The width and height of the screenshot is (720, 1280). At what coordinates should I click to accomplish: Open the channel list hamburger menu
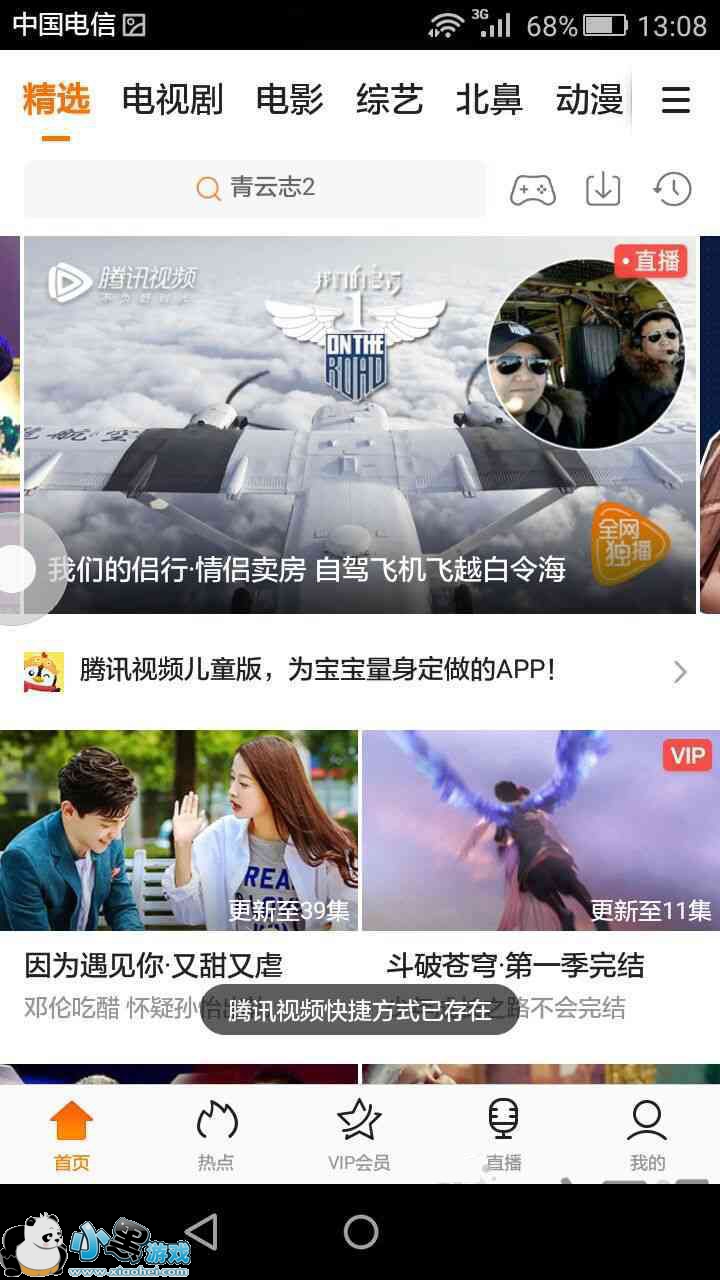click(x=676, y=100)
